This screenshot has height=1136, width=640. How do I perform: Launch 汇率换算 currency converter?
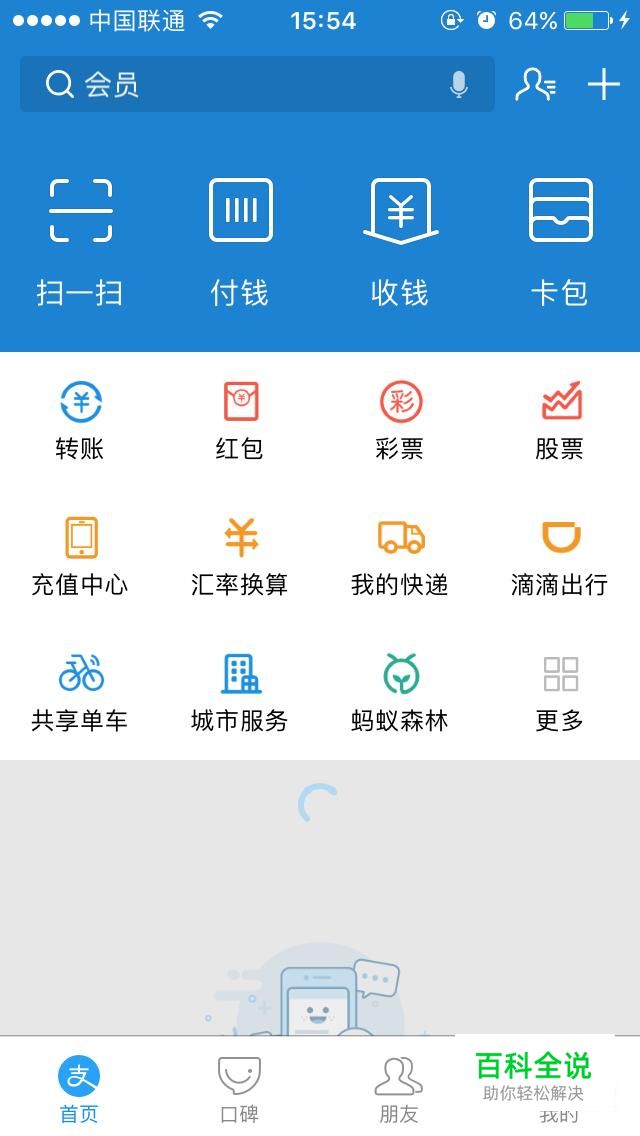tap(240, 556)
